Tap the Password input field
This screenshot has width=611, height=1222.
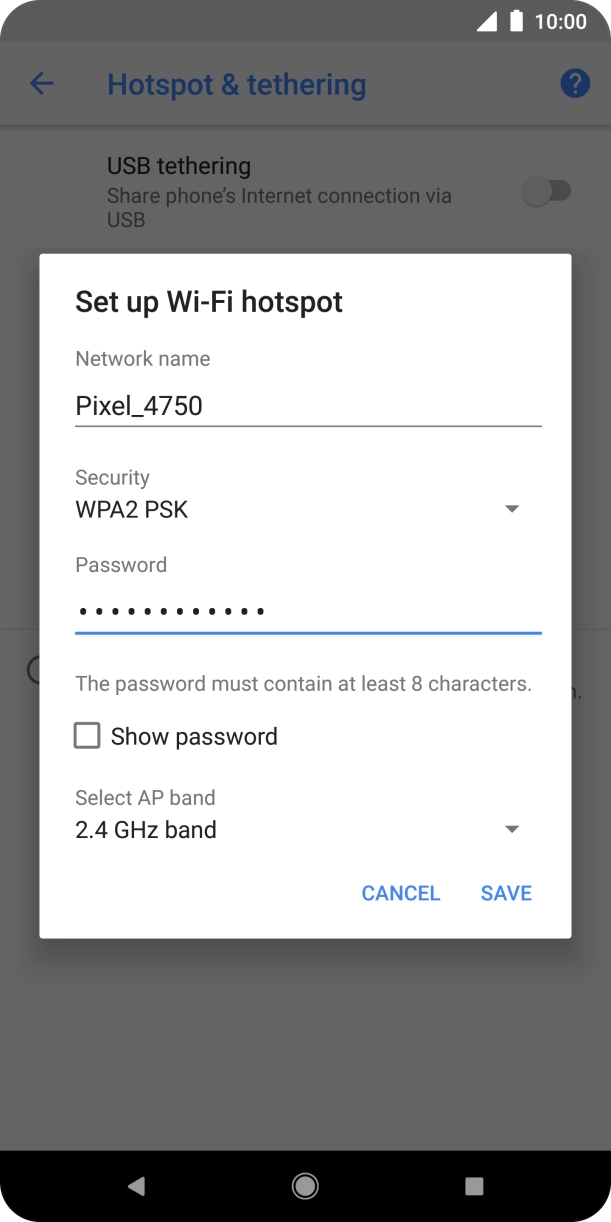(x=308, y=611)
